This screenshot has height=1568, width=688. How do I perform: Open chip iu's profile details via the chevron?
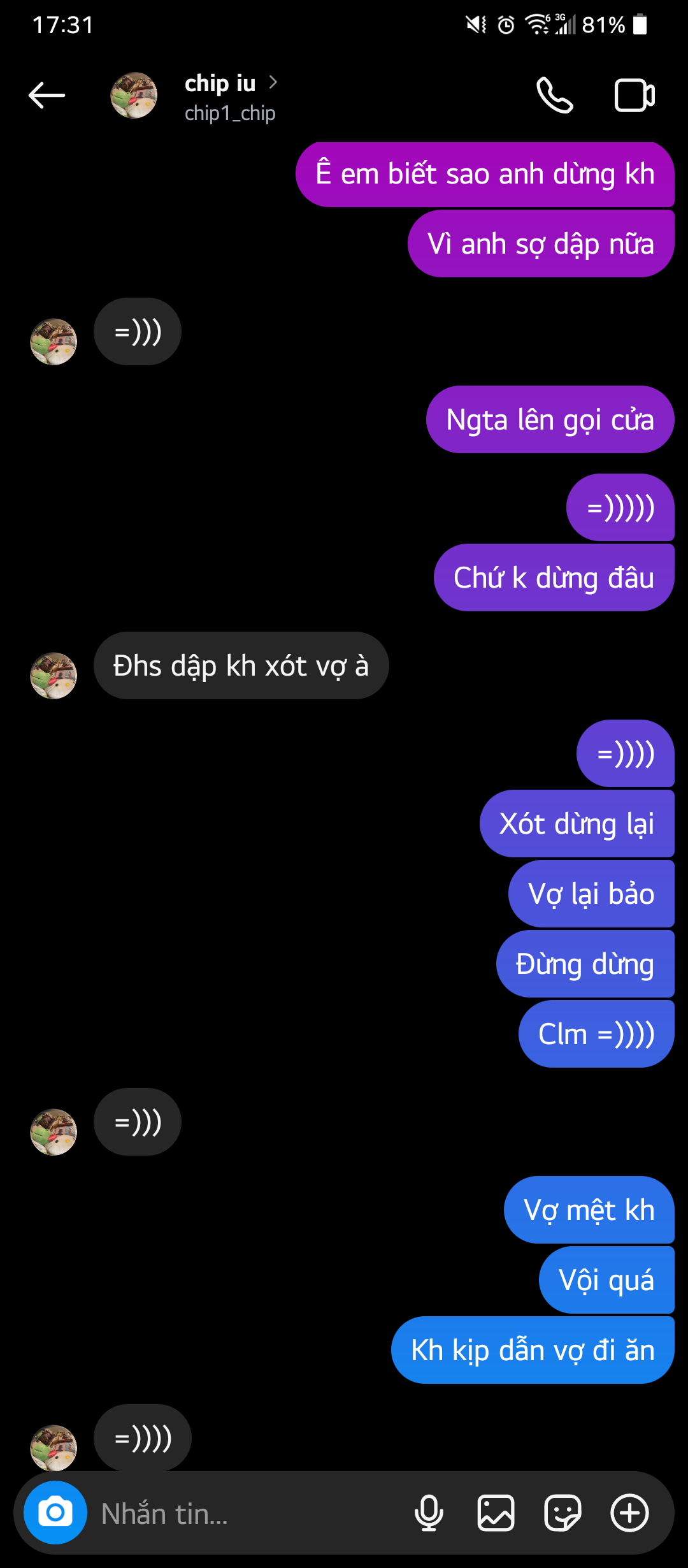click(273, 82)
